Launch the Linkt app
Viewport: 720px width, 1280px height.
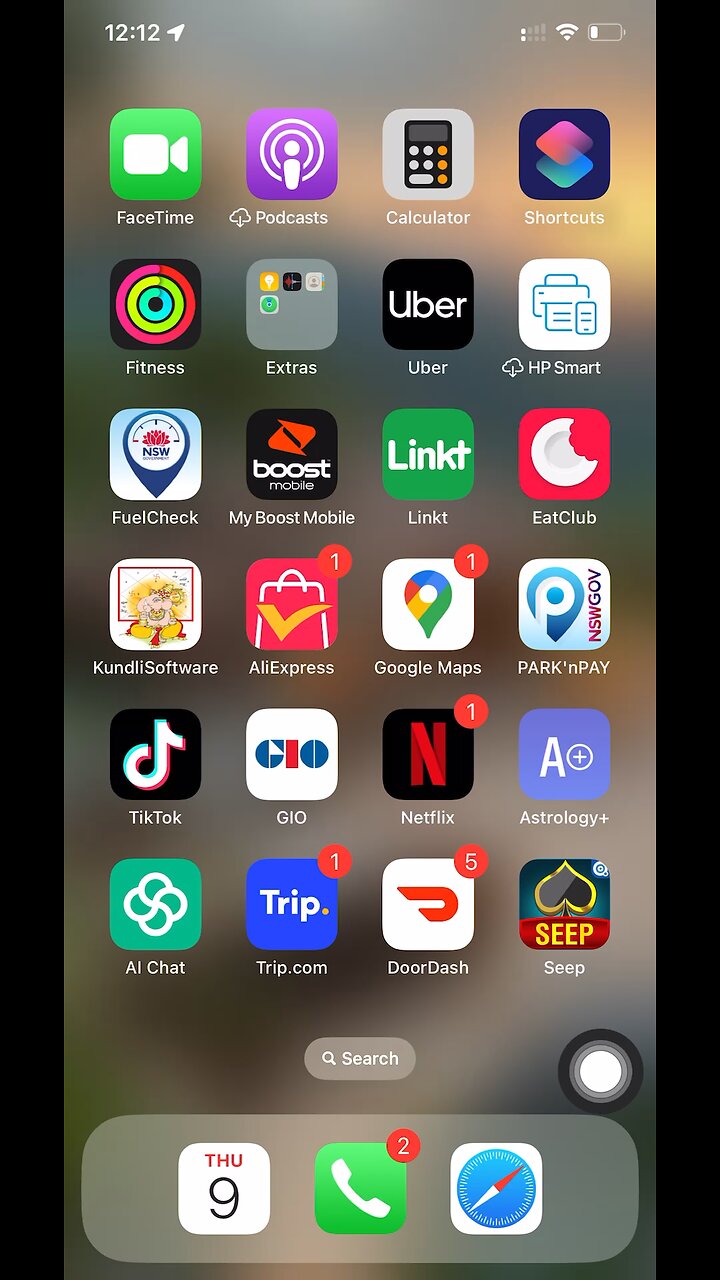(428, 455)
